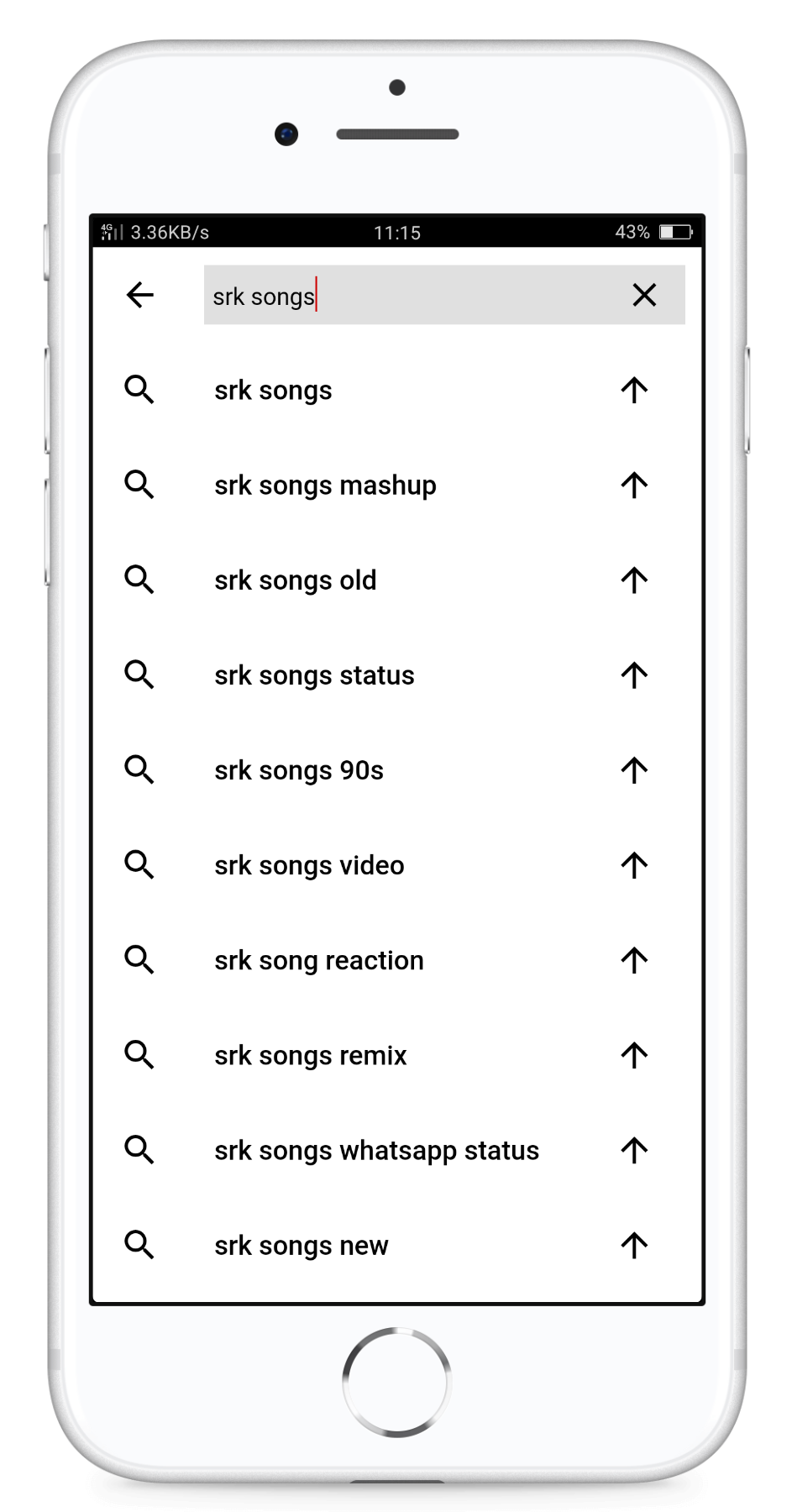Click the search icon next to 'srk songs remix'
The height and width of the screenshot is (1512, 792).
[139, 1055]
